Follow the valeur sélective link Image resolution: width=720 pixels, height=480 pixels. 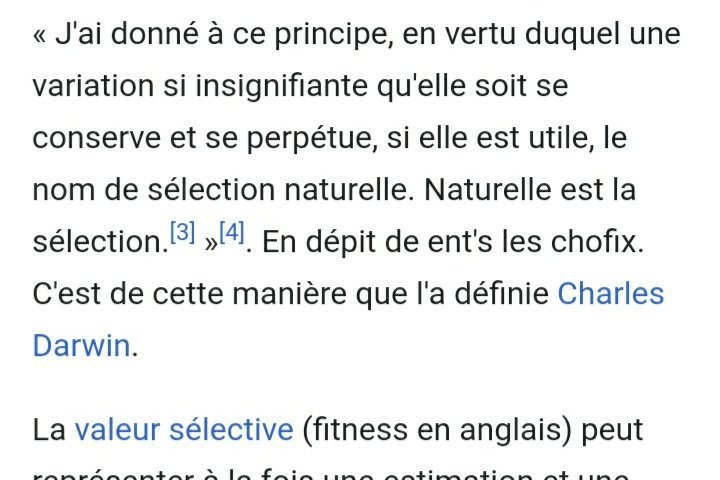(184, 430)
